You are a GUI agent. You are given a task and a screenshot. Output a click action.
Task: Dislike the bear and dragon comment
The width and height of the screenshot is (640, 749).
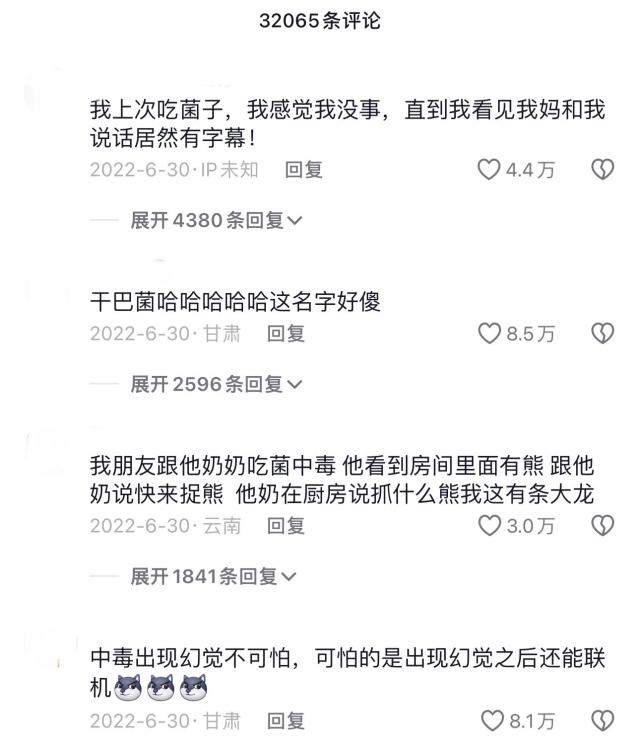click(x=602, y=526)
